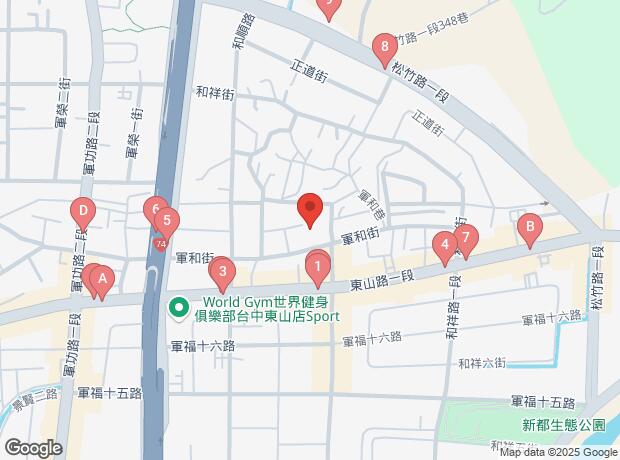Tap the unlabeled red center pin
This screenshot has height=460, width=620.
(310, 208)
